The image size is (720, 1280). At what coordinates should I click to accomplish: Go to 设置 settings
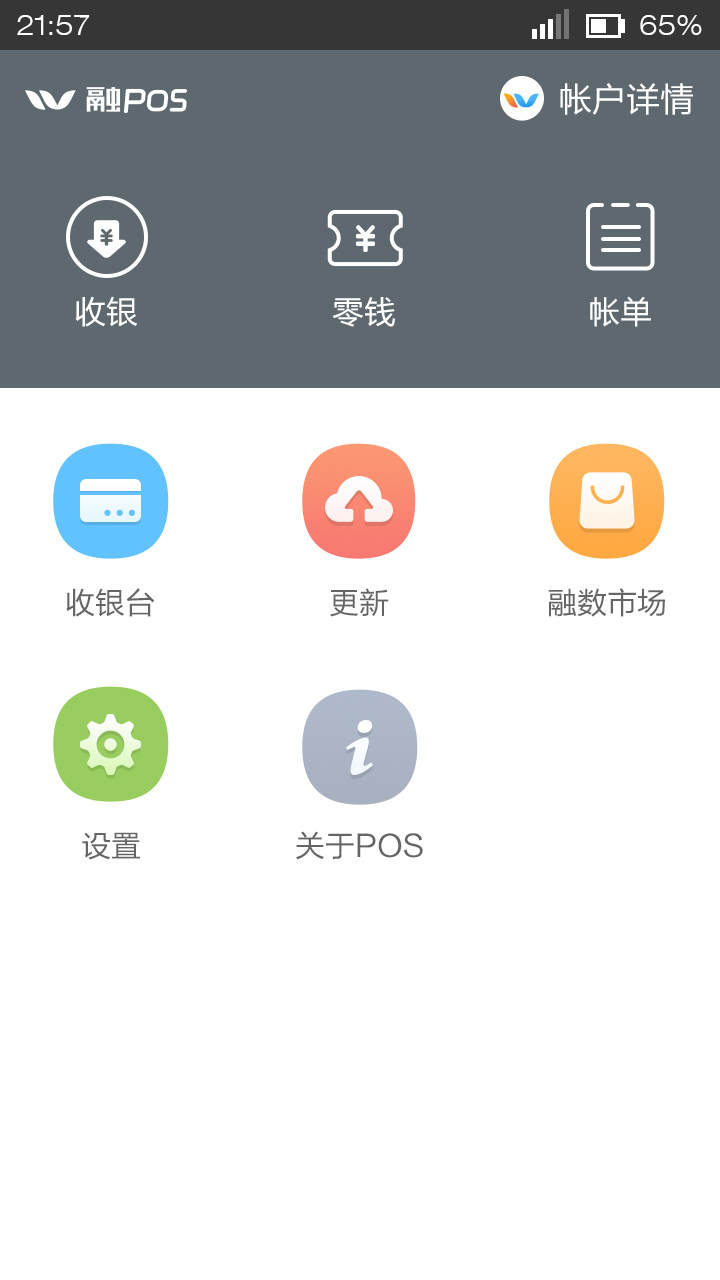pos(110,775)
